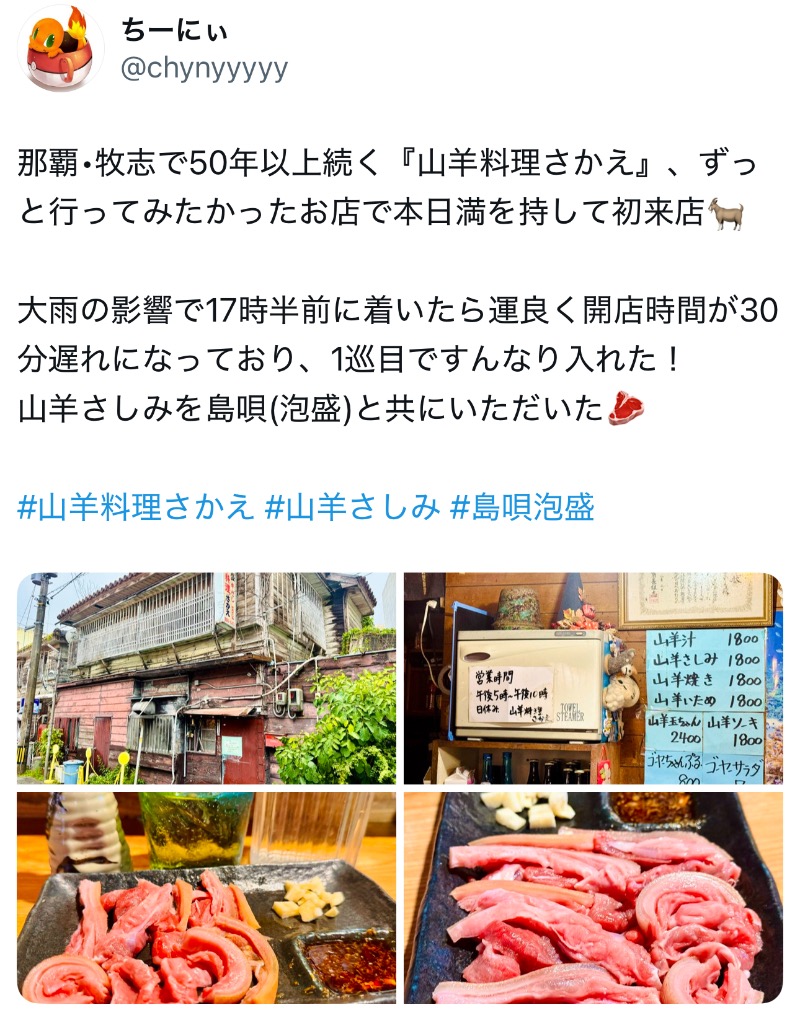This screenshot has height=1010, width=800.
Task: Open hashtag #山羊料理さかえ
Action: [137, 508]
